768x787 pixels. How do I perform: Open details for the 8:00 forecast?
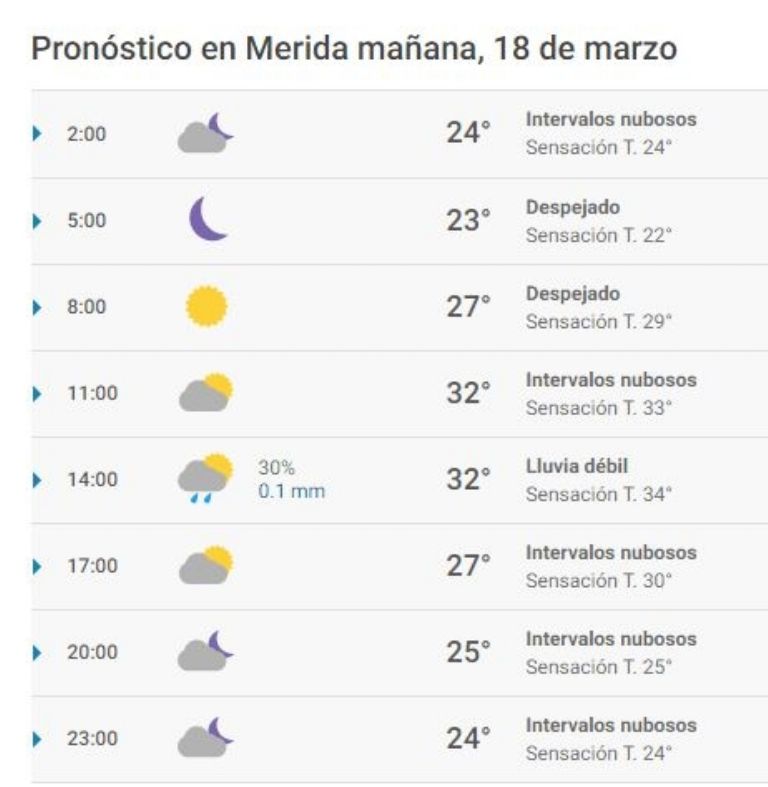point(38,307)
